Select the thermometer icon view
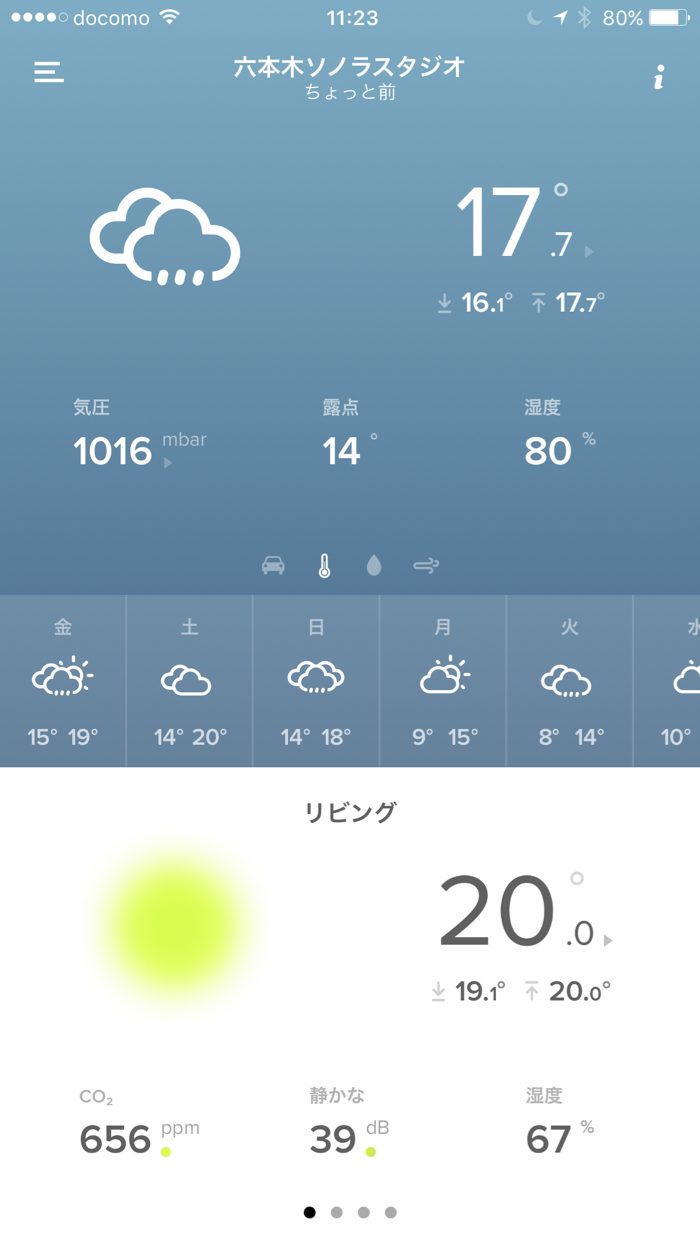This screenshot has width=700, height=1244. 324,566
